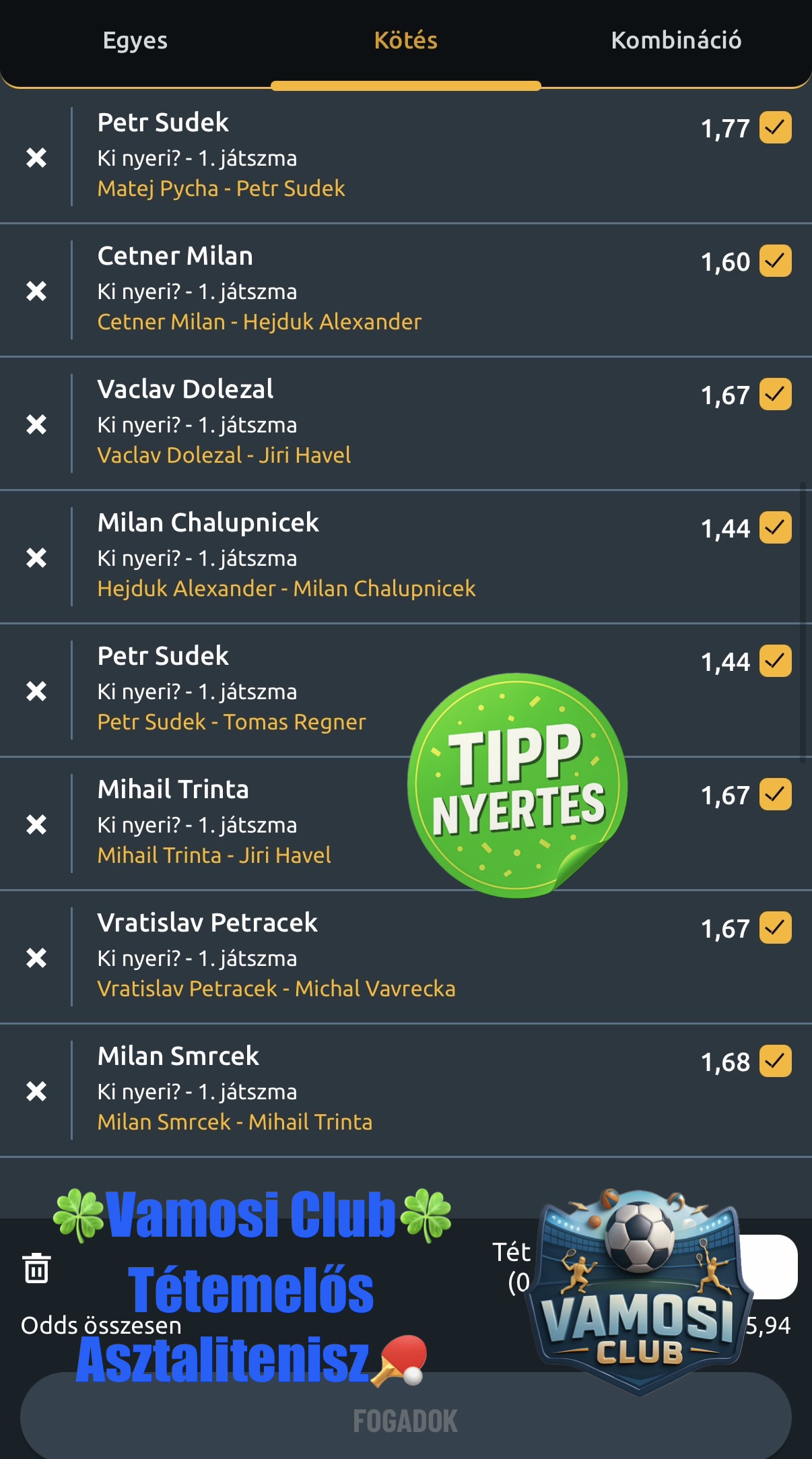The width and height of the screenshot is (812, 1459).
Task: Toggle the Mihail Trinta 1,67 checkbox
Action: [x=775, y=794]
